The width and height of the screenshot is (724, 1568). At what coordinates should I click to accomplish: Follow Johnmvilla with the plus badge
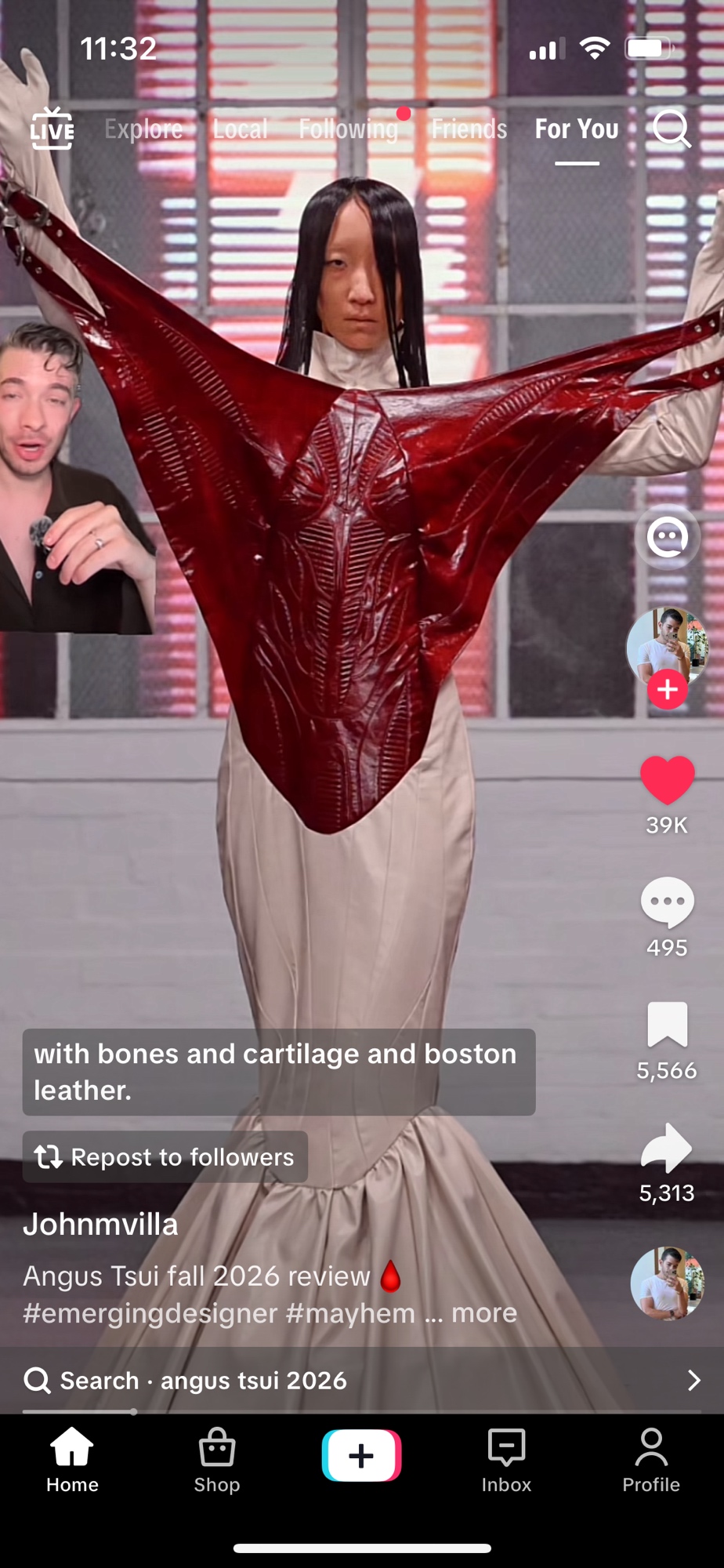(667, 690)
